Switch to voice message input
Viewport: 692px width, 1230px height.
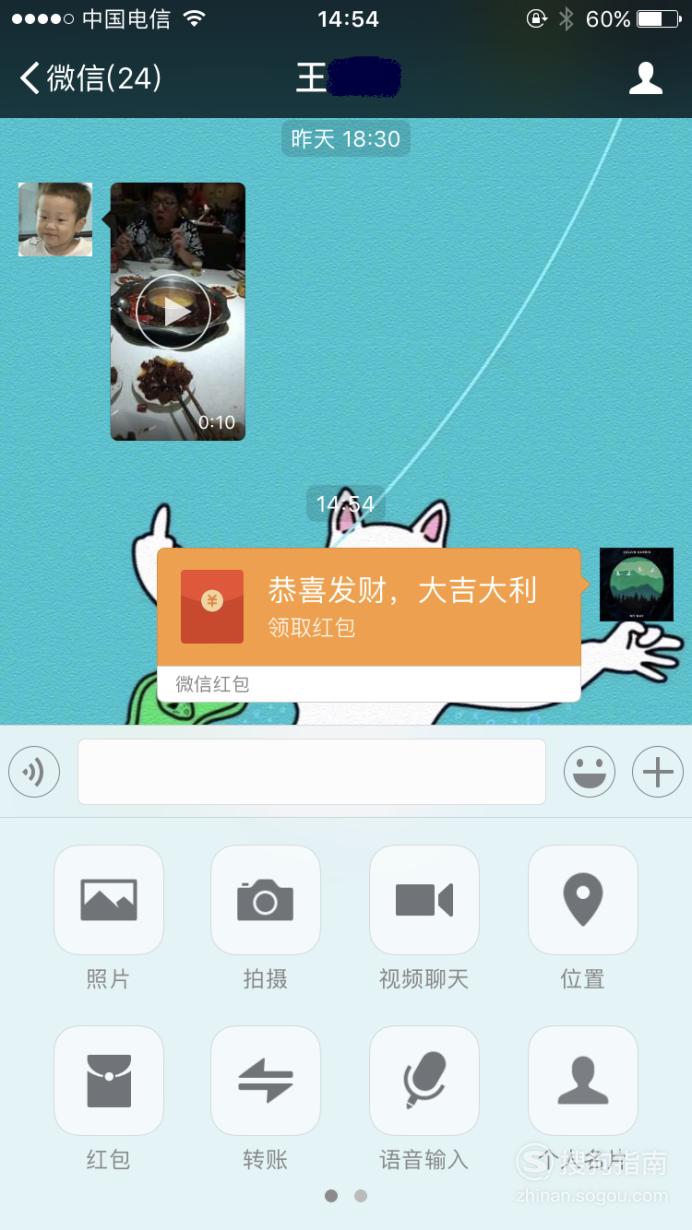pos(34,772)
